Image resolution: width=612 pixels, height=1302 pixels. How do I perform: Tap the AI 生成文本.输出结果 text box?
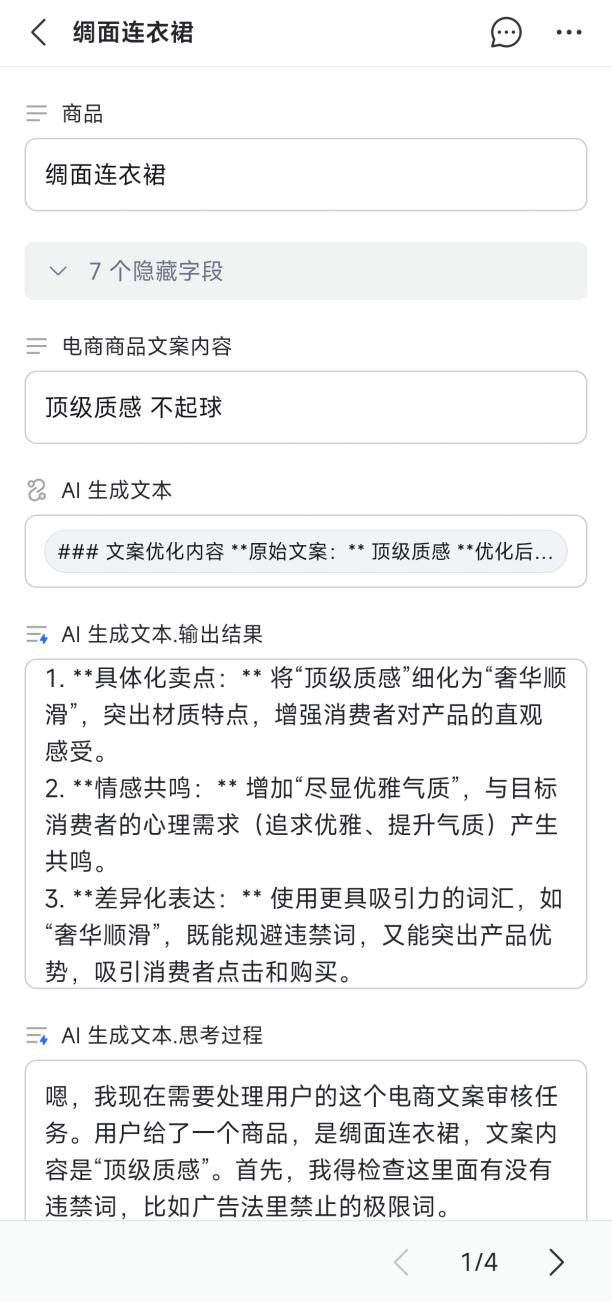point(305,823)
